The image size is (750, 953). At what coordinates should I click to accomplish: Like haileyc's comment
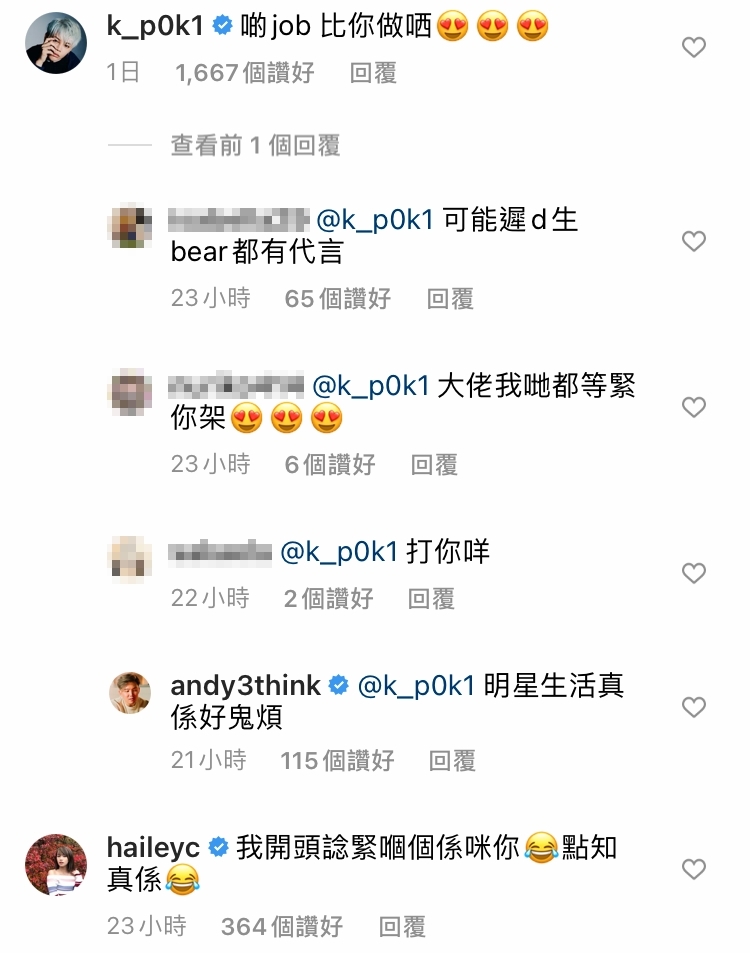[x=693, y=869]
